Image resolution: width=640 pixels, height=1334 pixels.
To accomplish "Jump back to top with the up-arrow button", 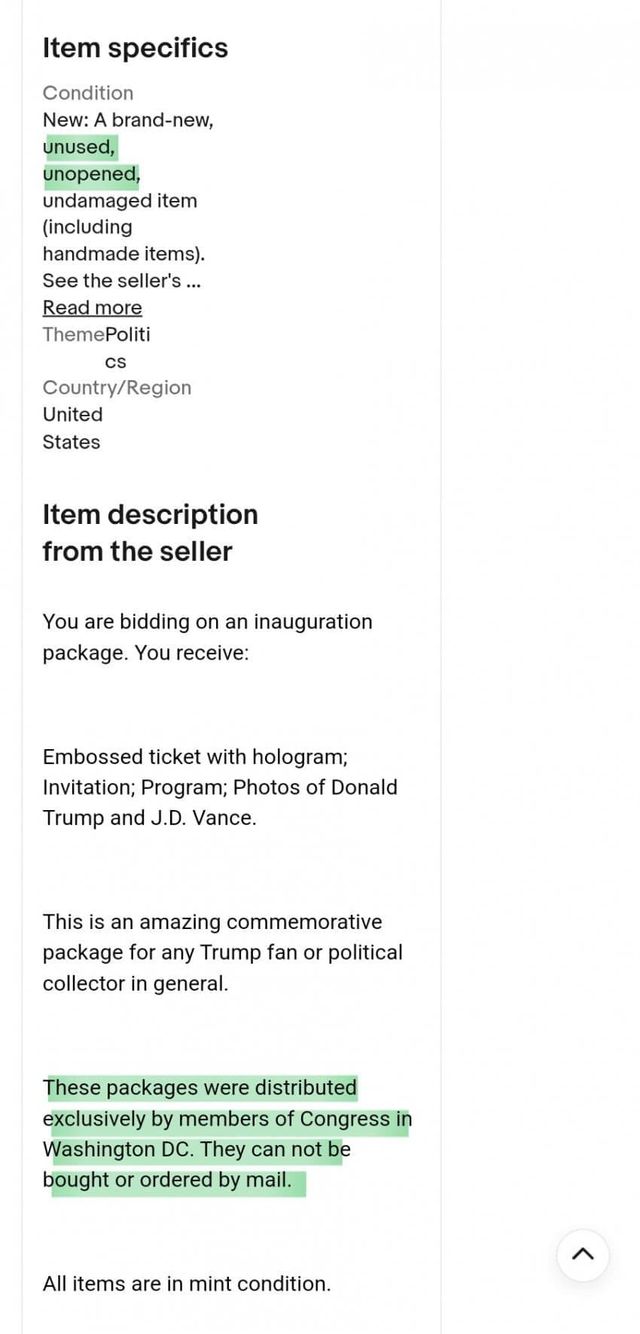I will tap(583, 1255).
